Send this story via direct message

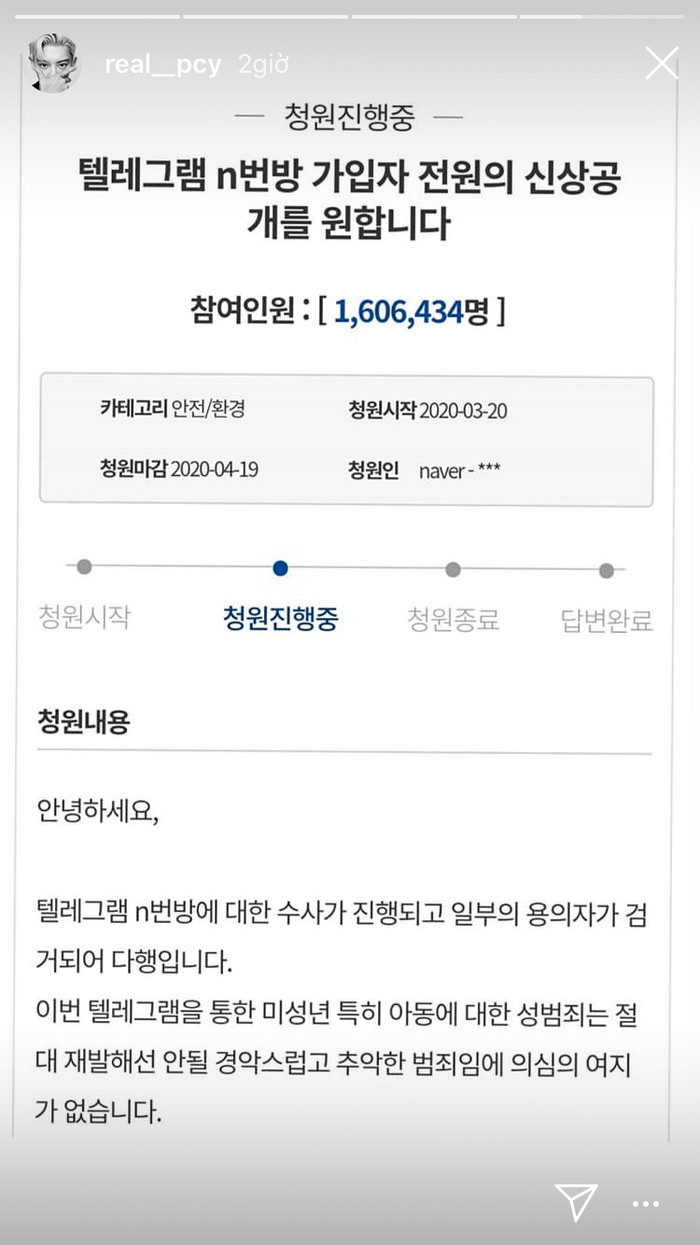tap(576, 1201)
